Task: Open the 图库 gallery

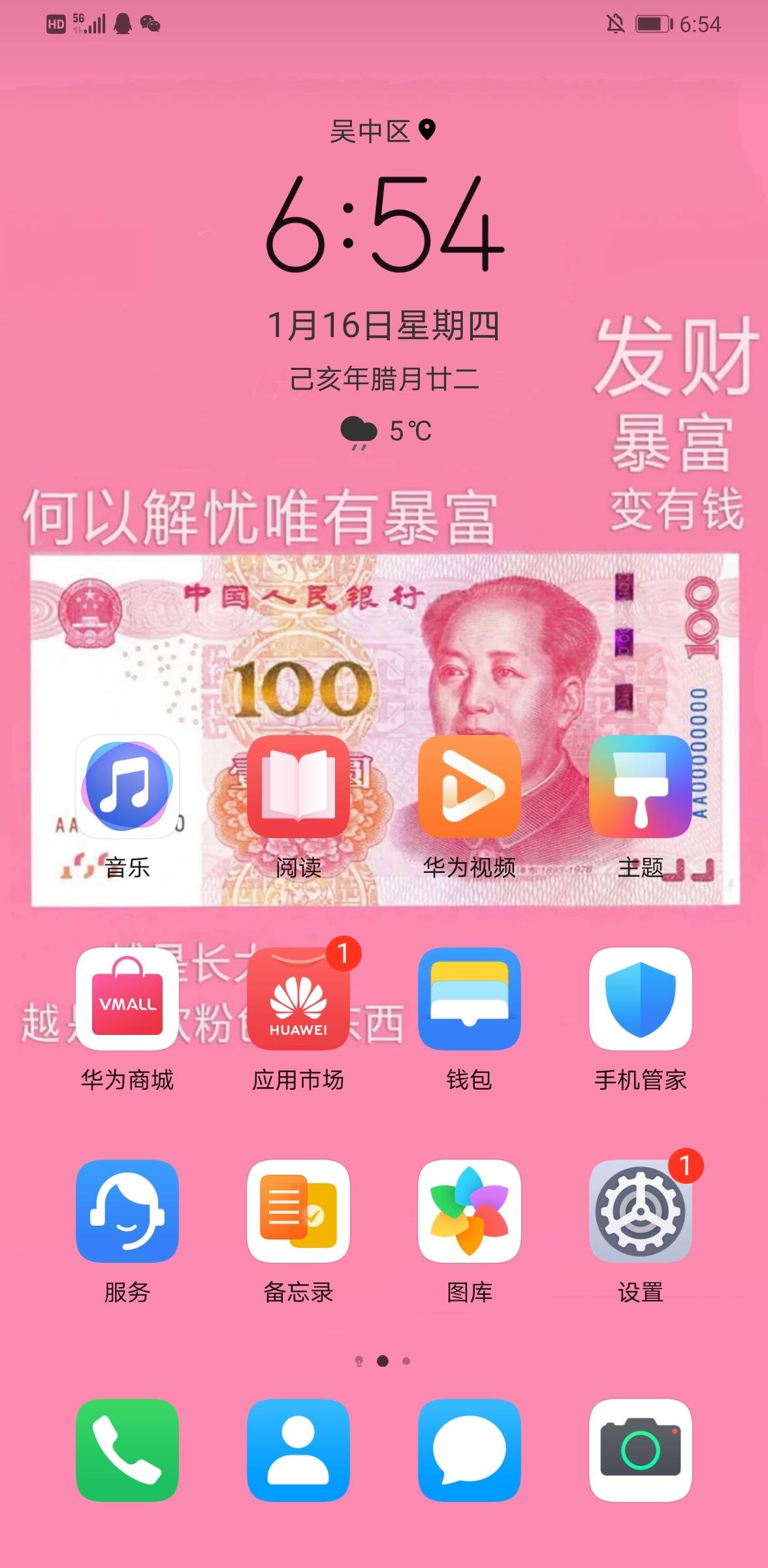Action: pyautogui.click(x=470, y=1211)
